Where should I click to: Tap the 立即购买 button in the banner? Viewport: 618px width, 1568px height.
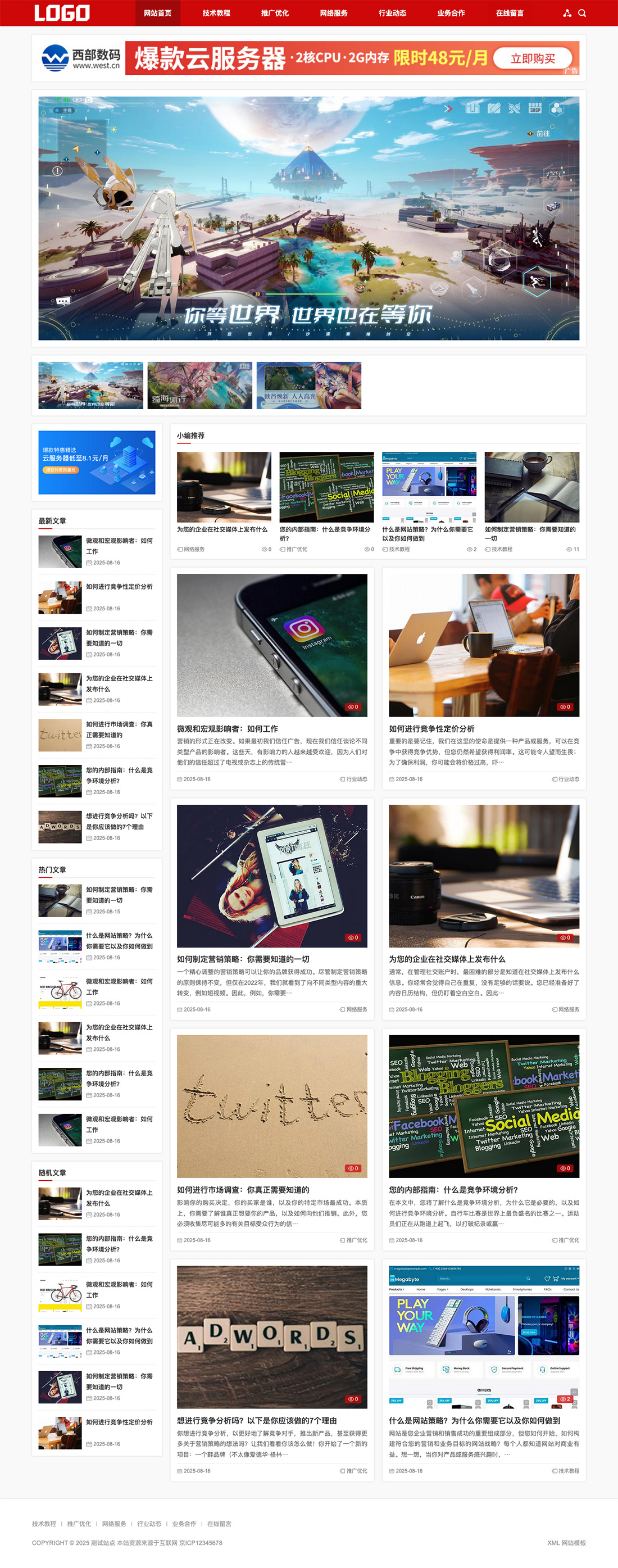(532, 58)
